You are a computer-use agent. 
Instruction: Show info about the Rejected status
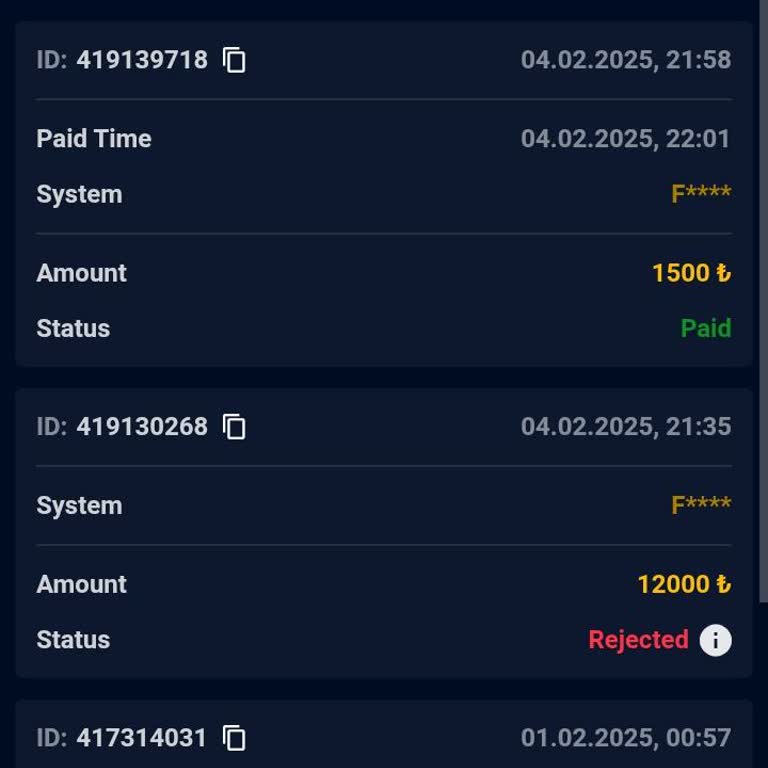point(715,640)
